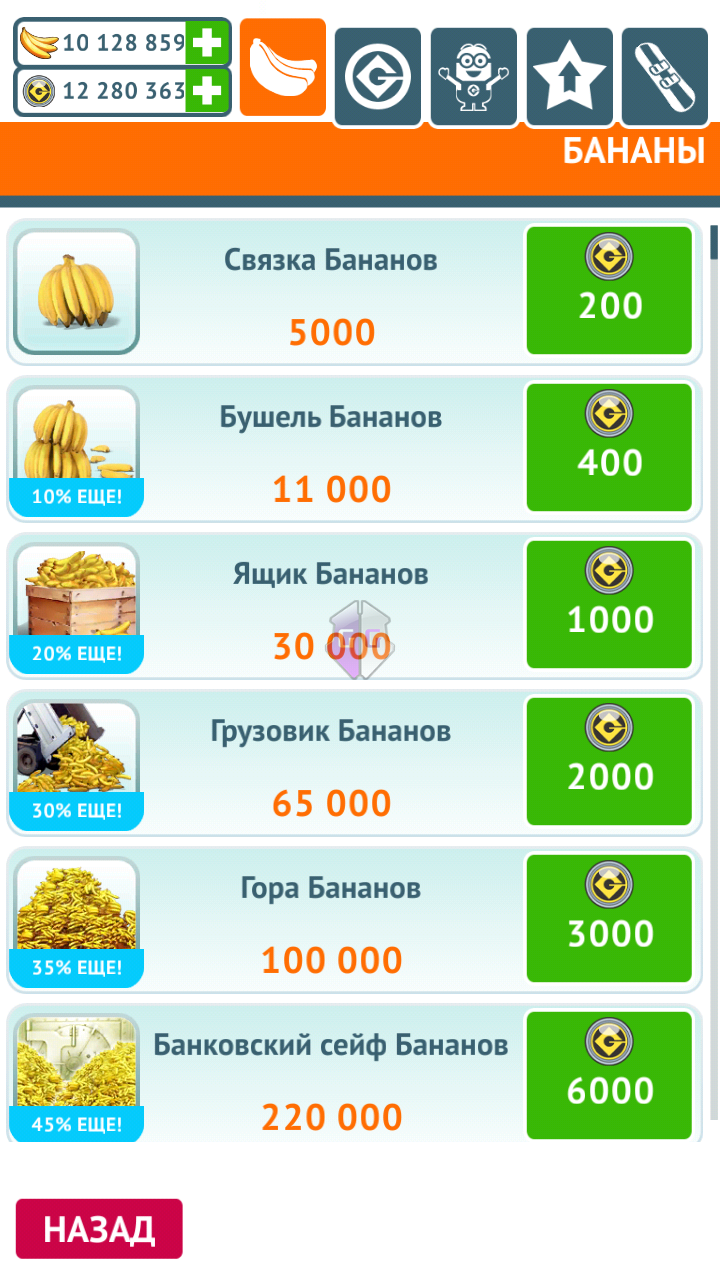Add more bananas with the plus icon

[207, 43]
